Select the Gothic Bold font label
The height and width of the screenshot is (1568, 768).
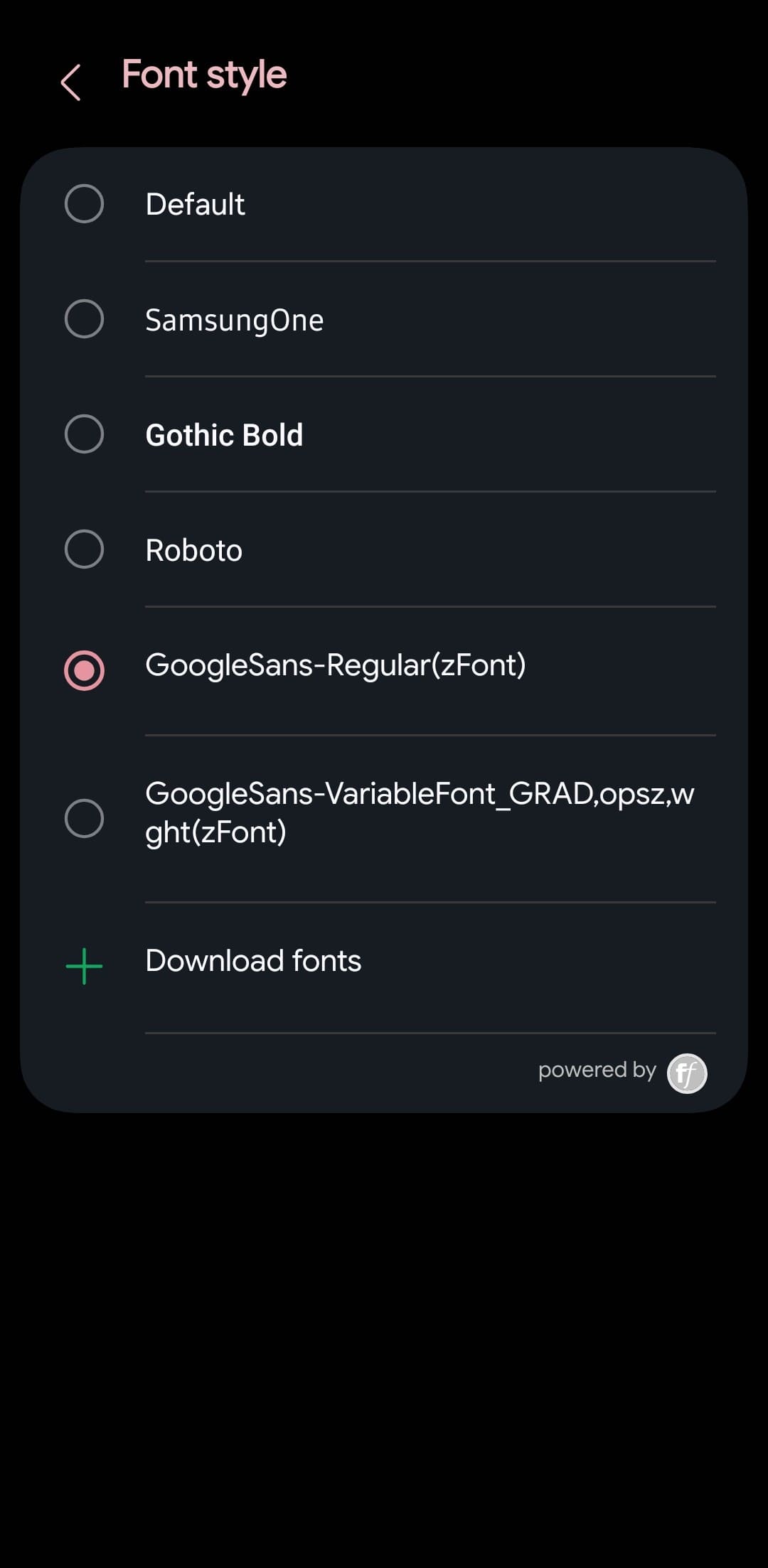225,434
